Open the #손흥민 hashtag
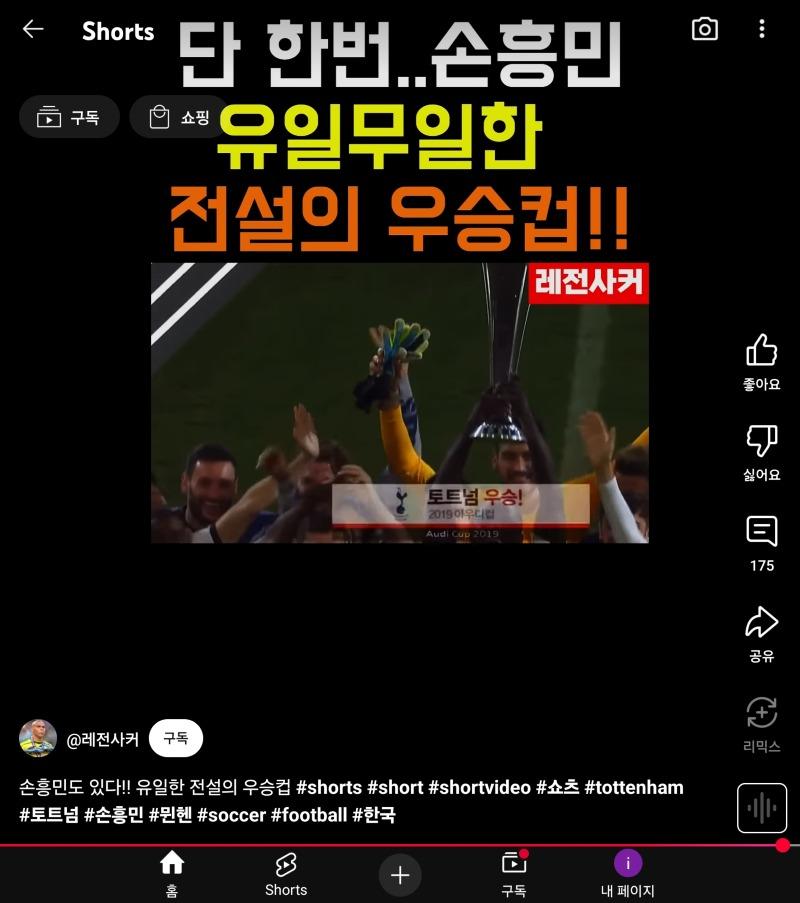The height and width of the screenshot is (903, 800). point(114,815)
